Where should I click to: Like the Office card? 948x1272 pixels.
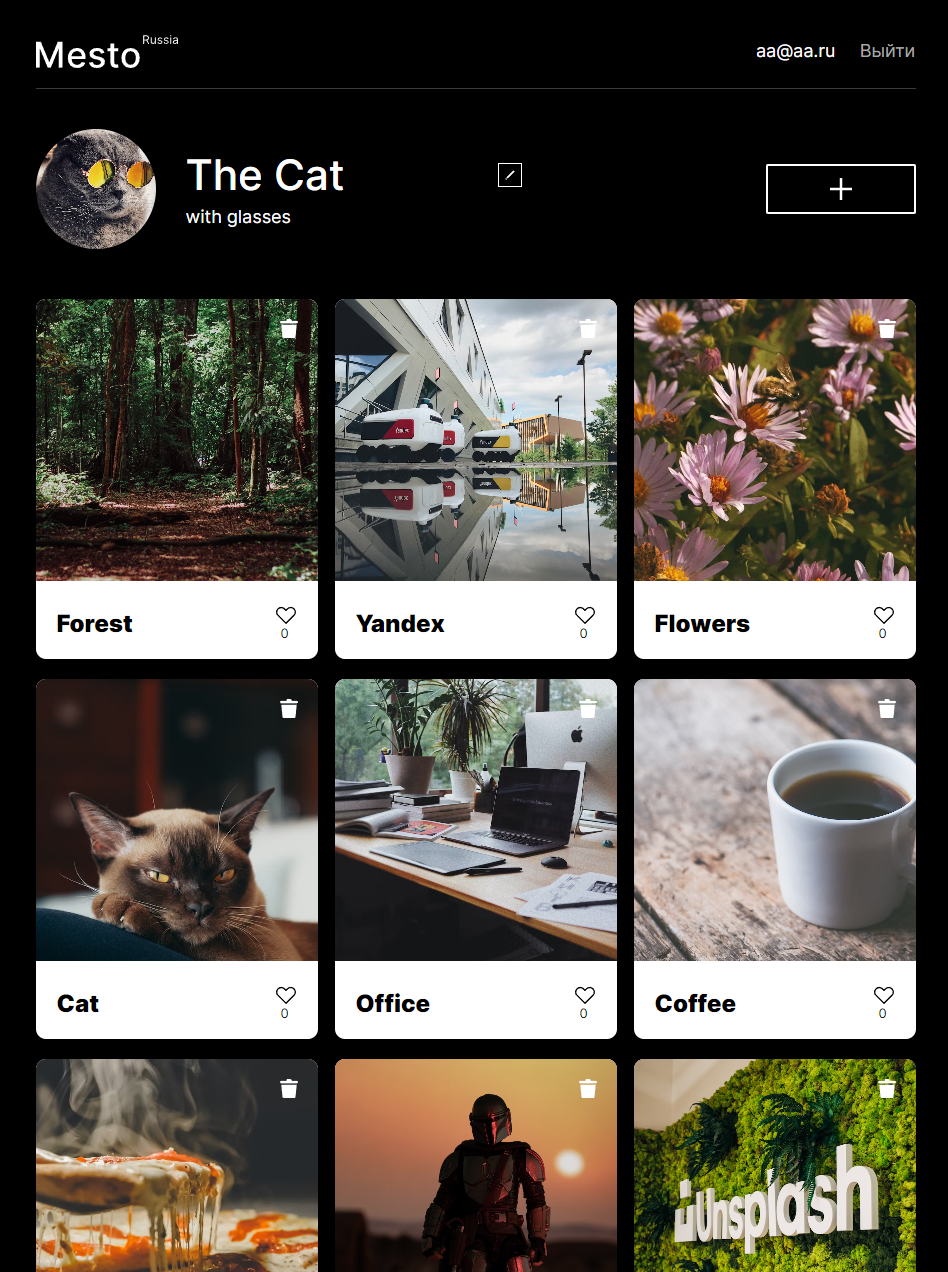[585, 995]
